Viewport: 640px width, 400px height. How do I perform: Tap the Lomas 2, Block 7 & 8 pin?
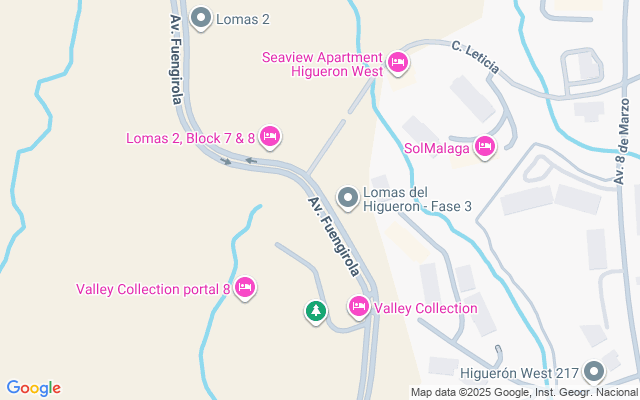269,136
